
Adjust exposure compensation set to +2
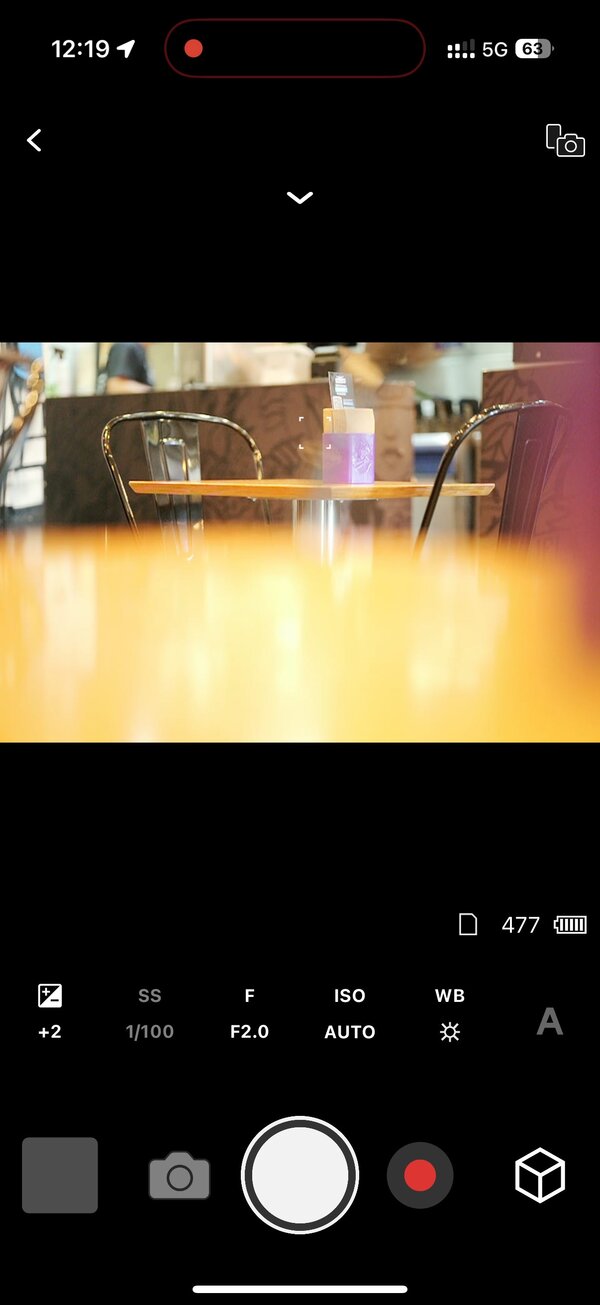(x=50, y=1013)
